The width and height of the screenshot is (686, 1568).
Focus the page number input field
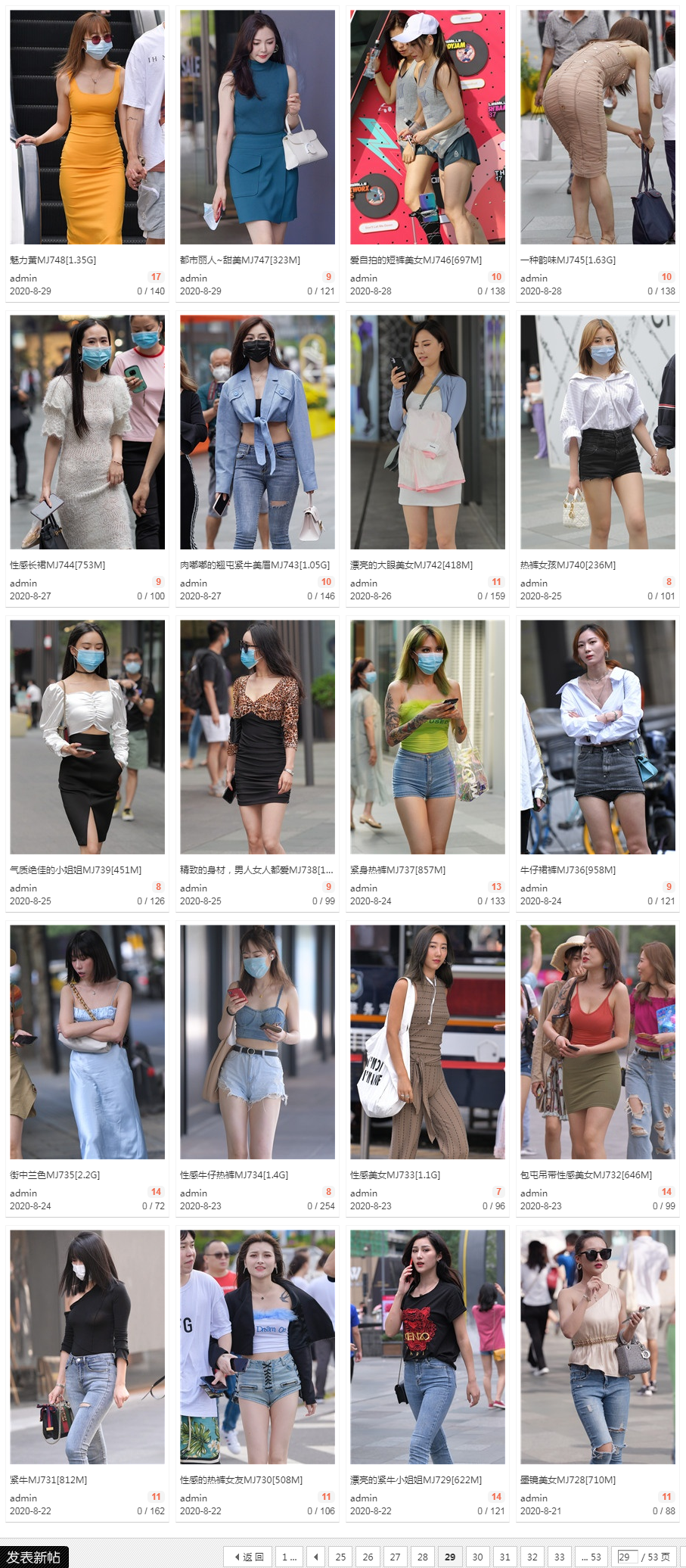tap(626, 1557)
